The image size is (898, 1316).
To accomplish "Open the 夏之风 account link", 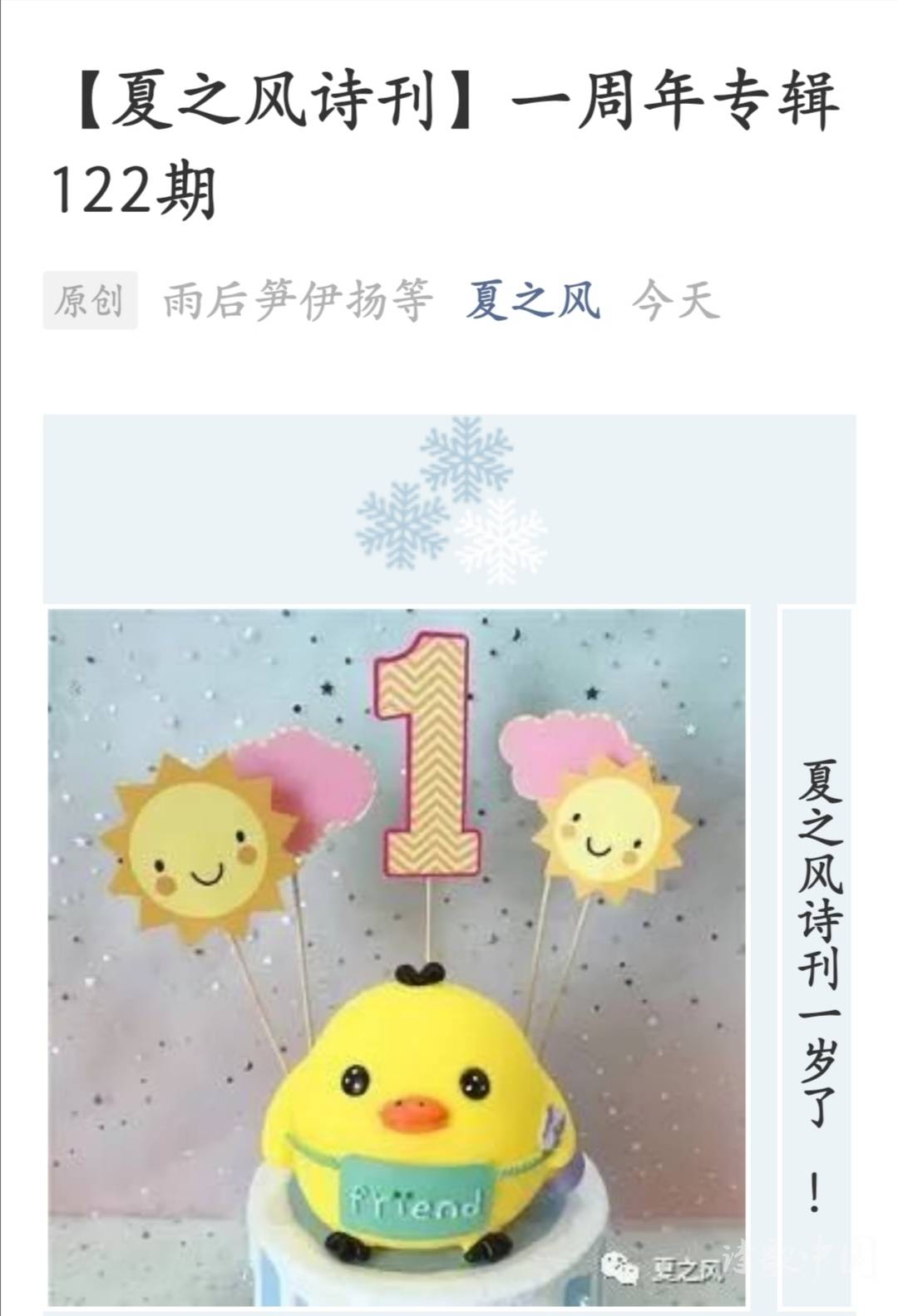I will (532, 300).
